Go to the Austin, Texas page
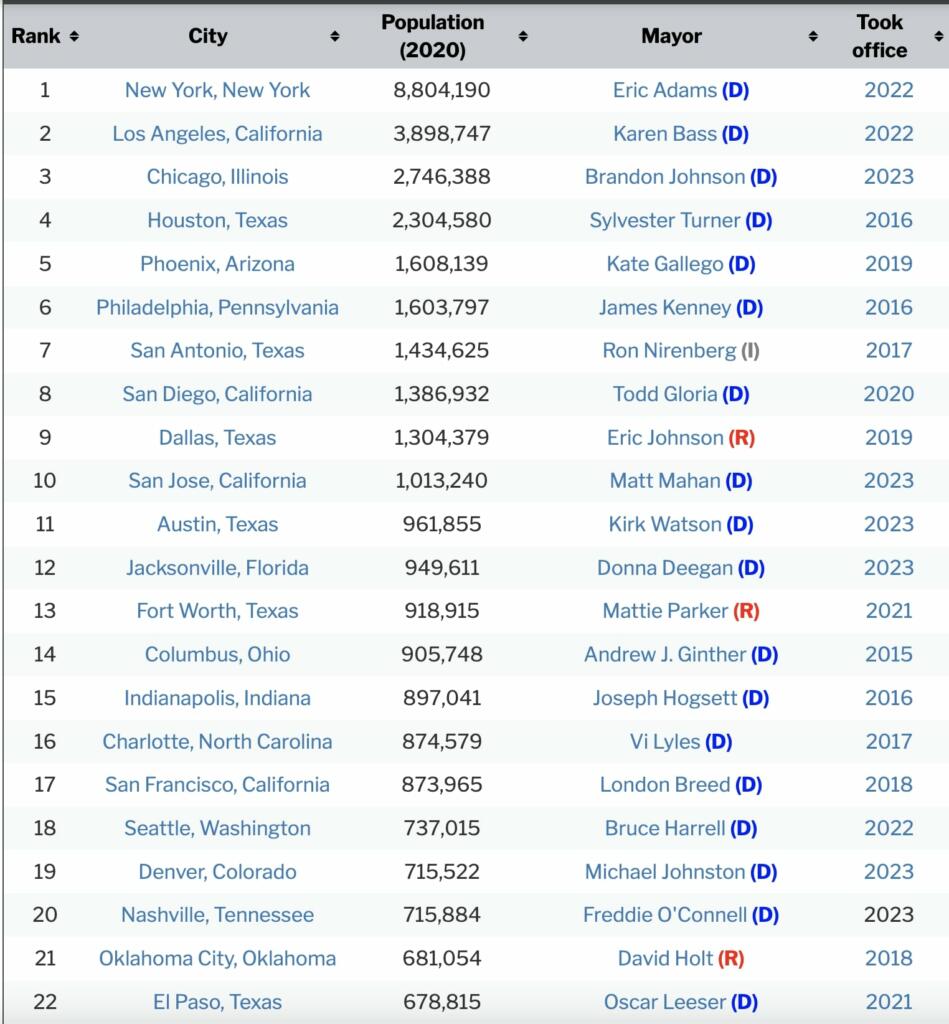 point(217,524)
